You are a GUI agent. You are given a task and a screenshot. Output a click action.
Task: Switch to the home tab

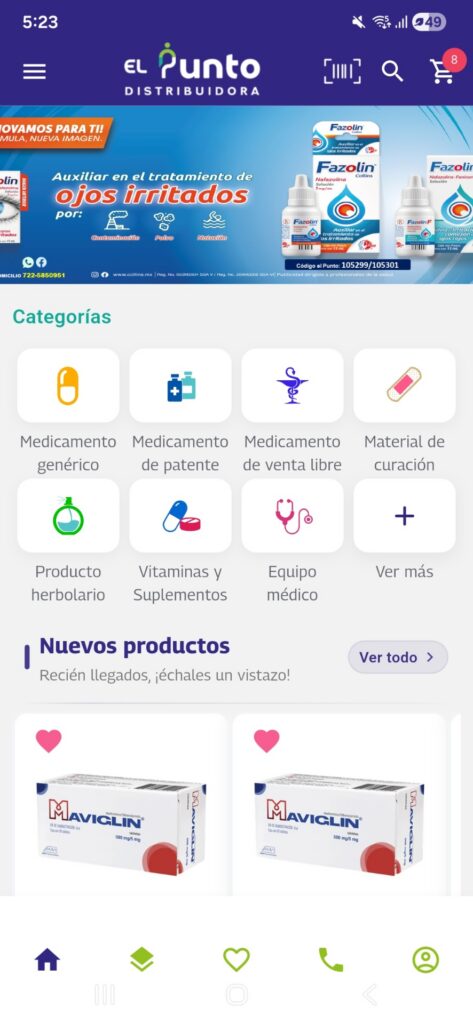coord(47,959)
